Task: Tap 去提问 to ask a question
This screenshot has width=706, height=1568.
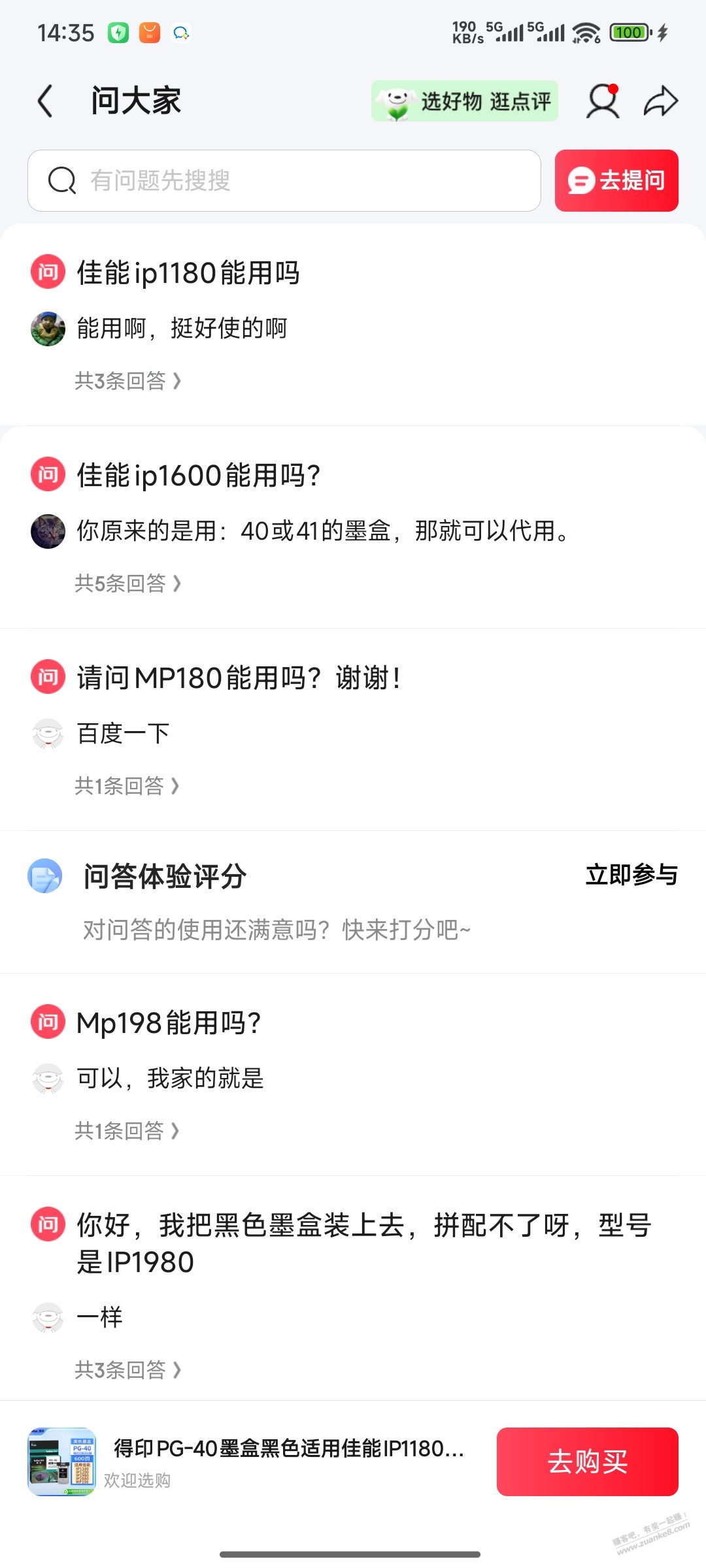Action: pyautogui.click(x=616, y=180)
